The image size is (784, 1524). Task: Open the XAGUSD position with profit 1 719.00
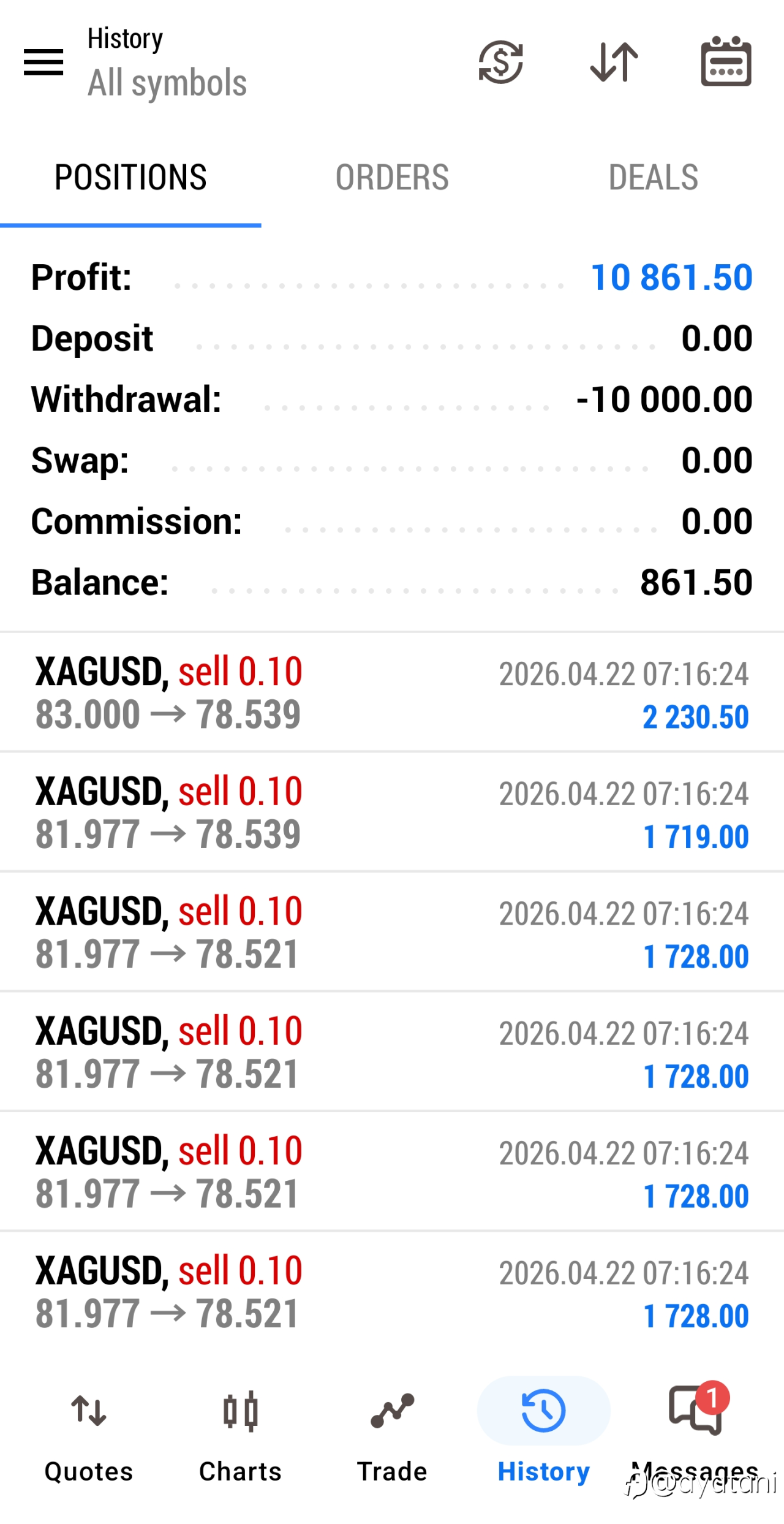tap(392, 813)
